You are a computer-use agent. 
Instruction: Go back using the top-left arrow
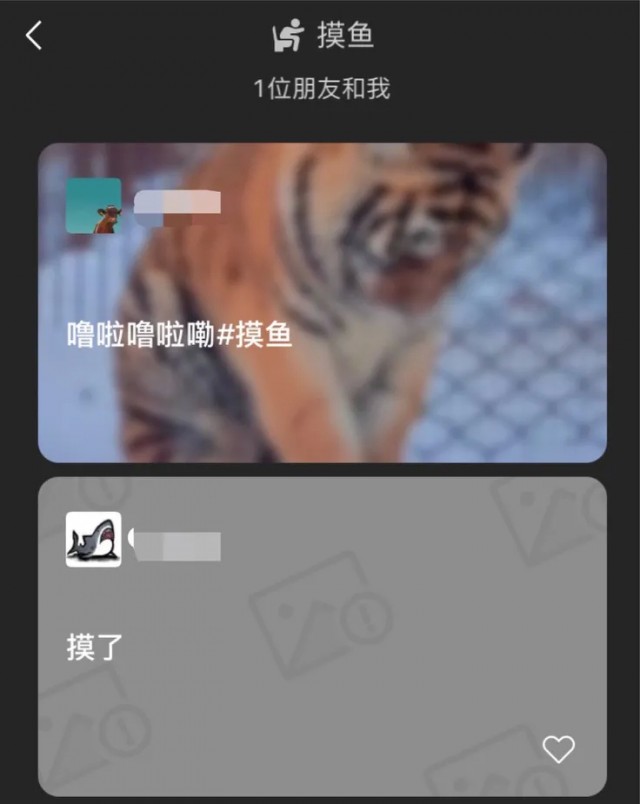[x=34, y=37]
